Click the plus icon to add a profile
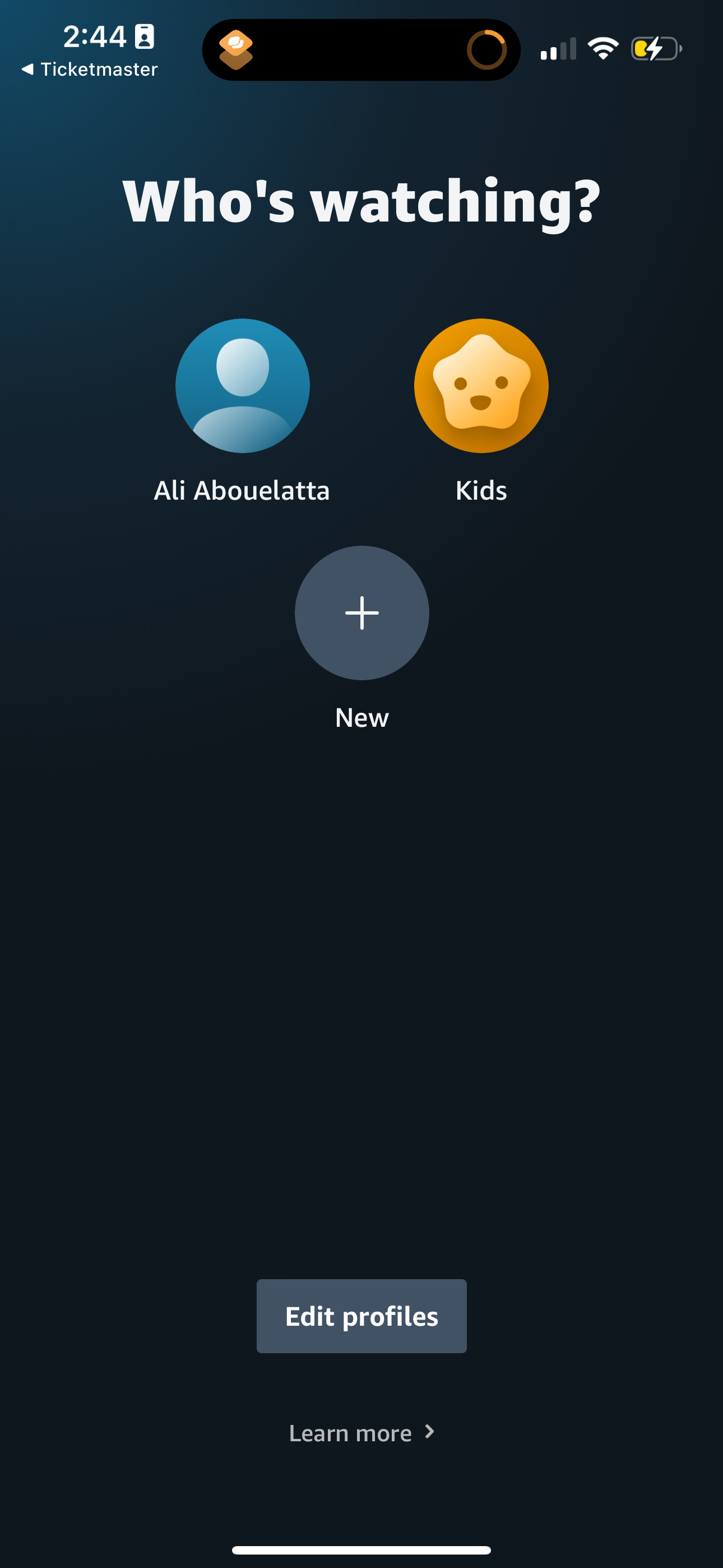The height and width of the screenshot is (1568, 723). point(361,614)
